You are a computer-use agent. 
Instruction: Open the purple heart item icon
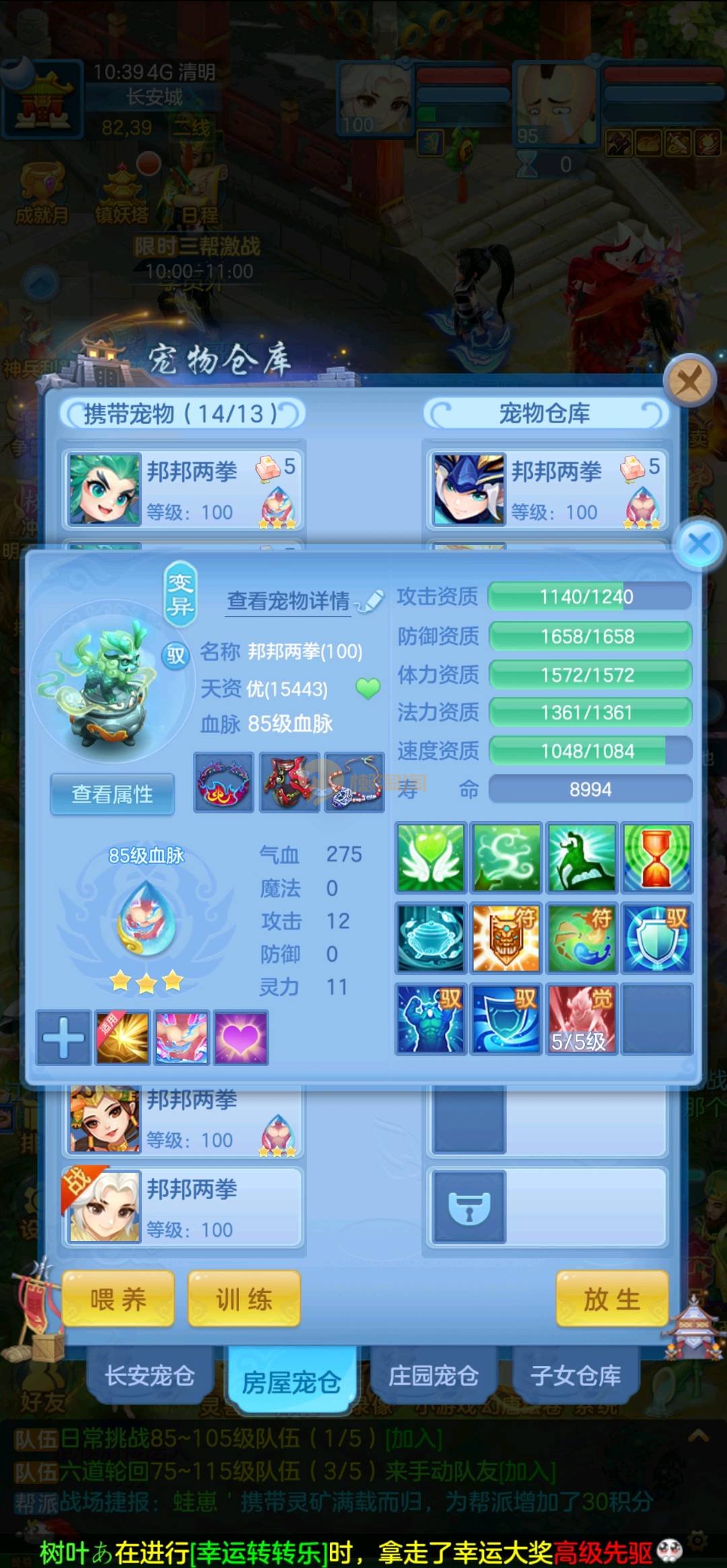(x=241, y=1038)
